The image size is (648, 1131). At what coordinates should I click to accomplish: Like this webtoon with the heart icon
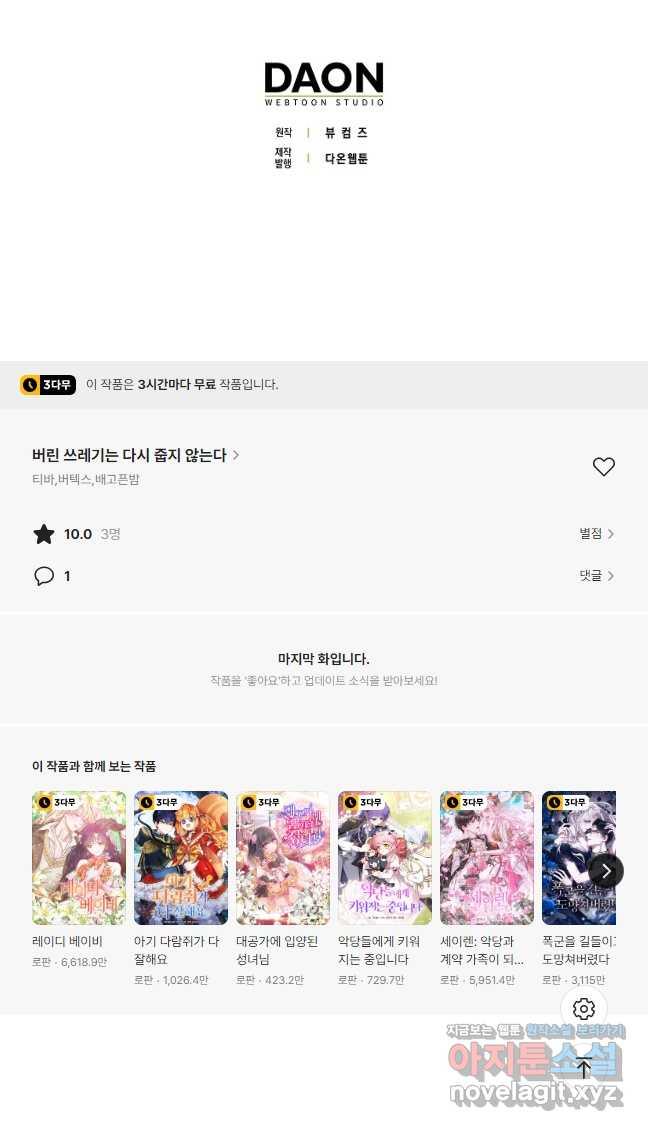coord(603,467)
